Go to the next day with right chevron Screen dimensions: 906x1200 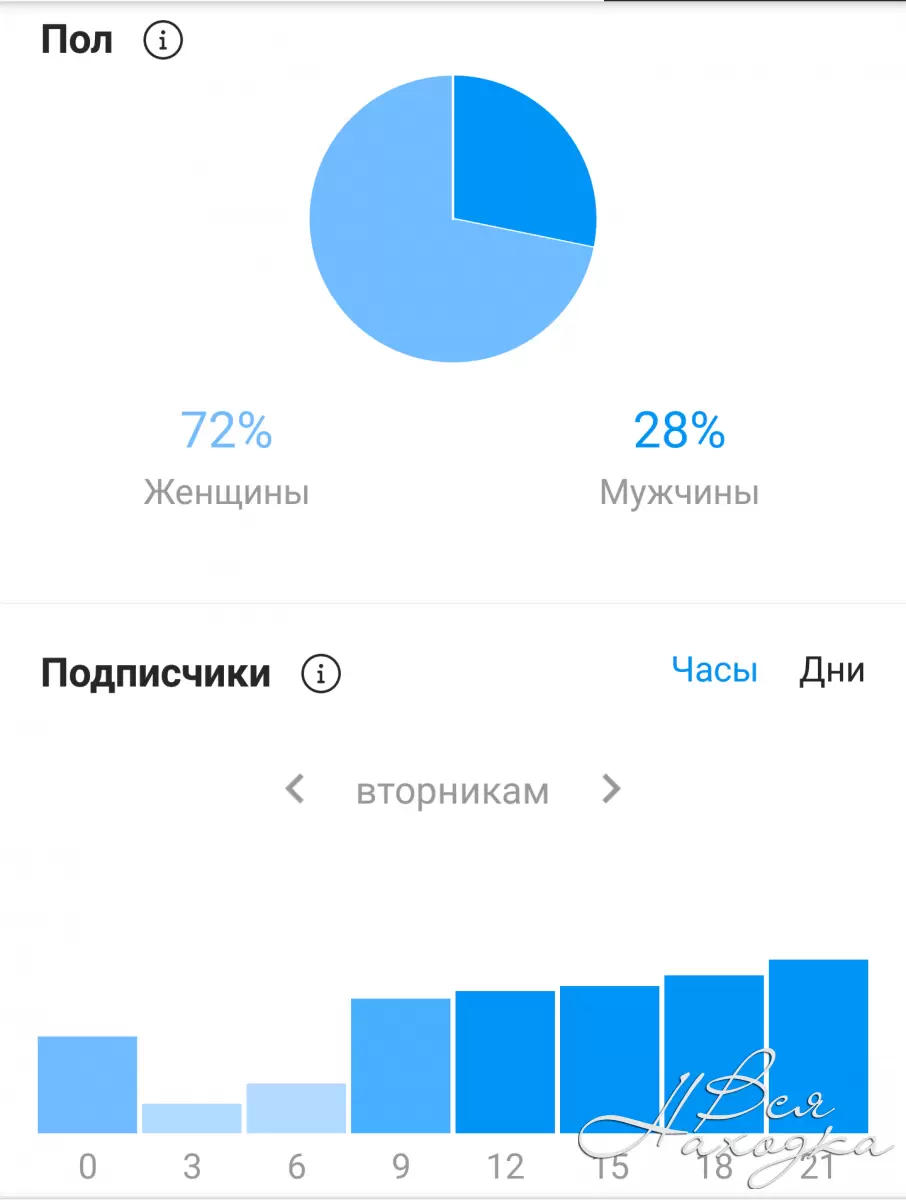tap(611, 790)
